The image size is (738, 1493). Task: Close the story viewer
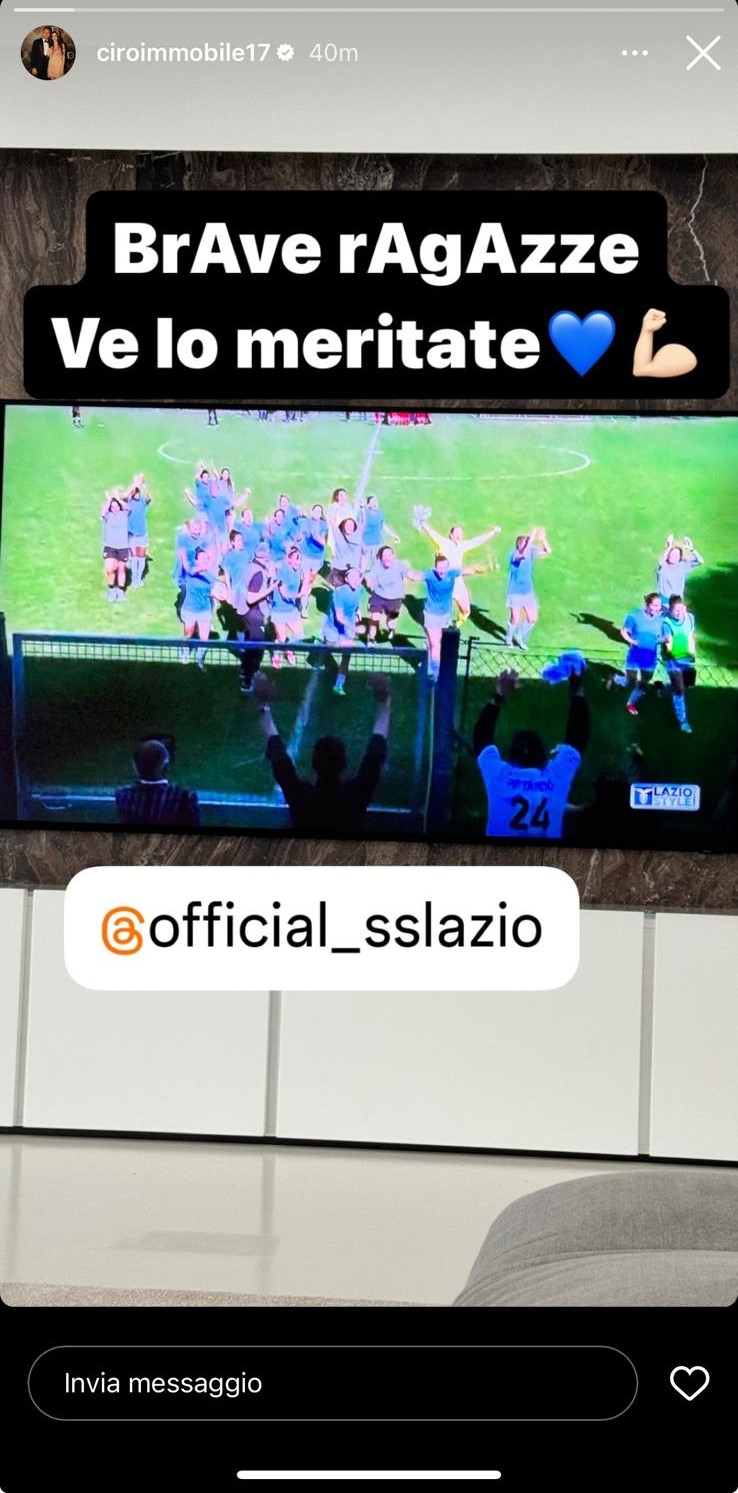(x=703, y=53)
